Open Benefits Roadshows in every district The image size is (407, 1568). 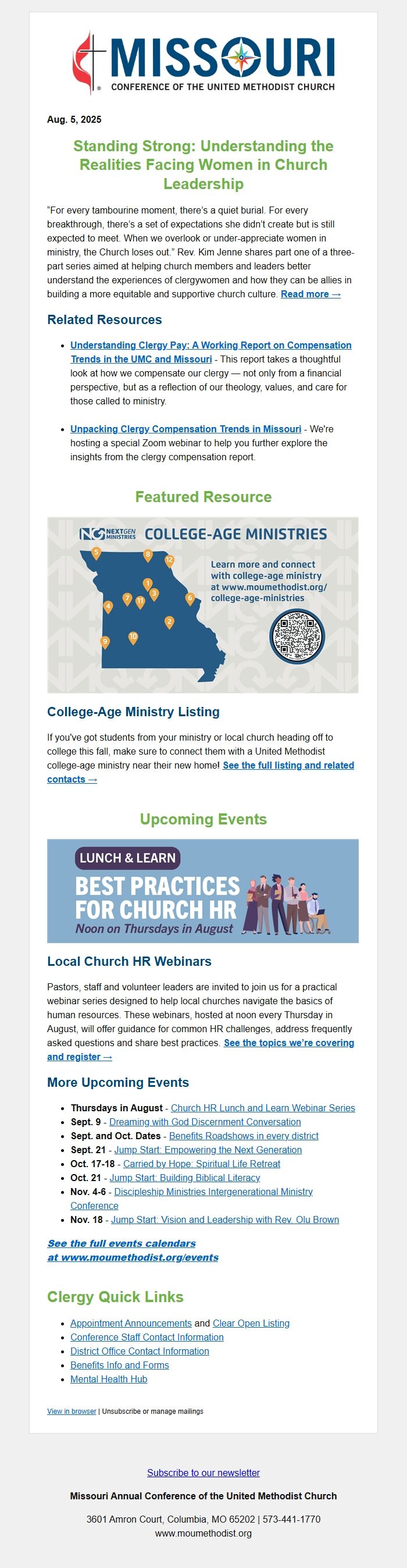244,1136
